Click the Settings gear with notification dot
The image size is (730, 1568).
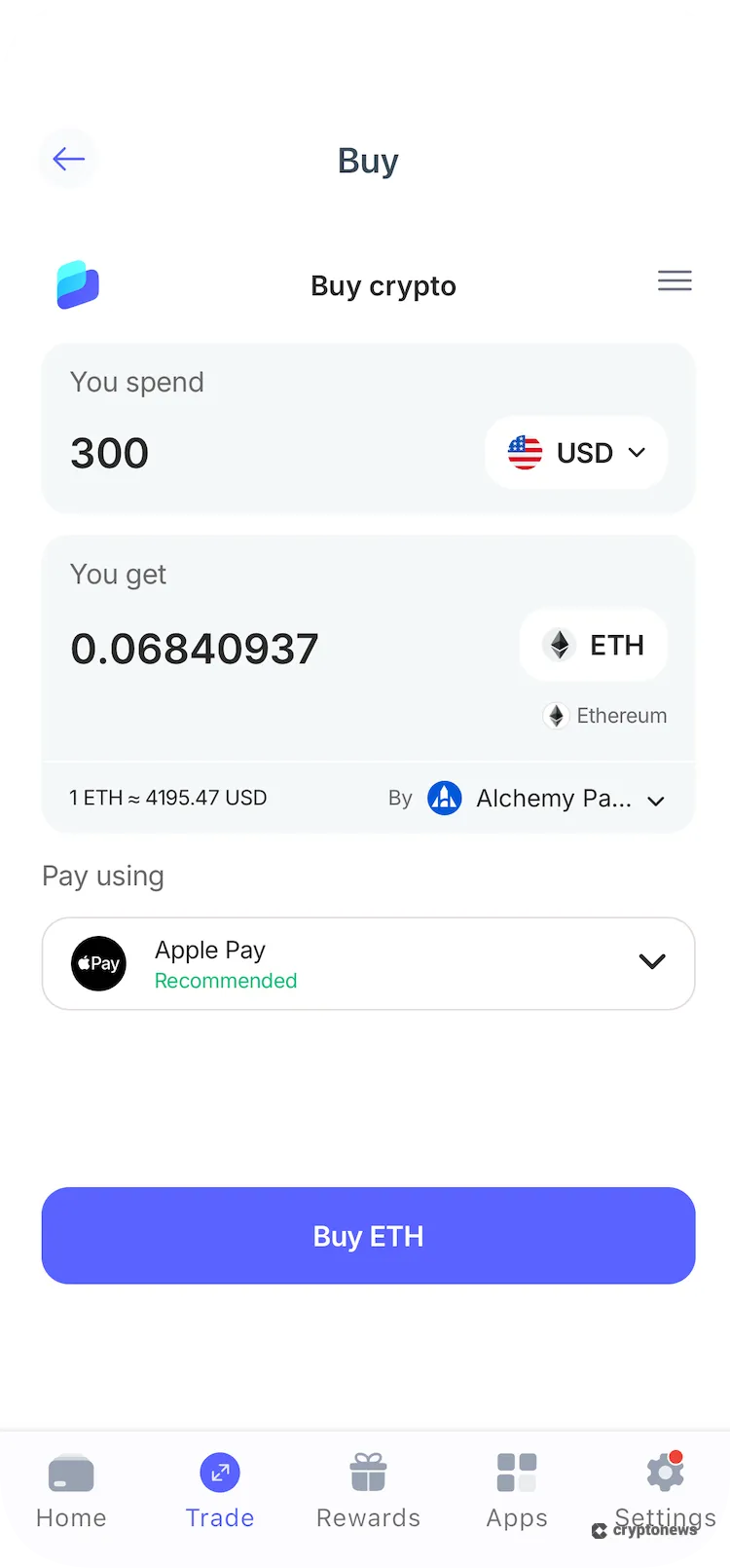click(665, 1473)
